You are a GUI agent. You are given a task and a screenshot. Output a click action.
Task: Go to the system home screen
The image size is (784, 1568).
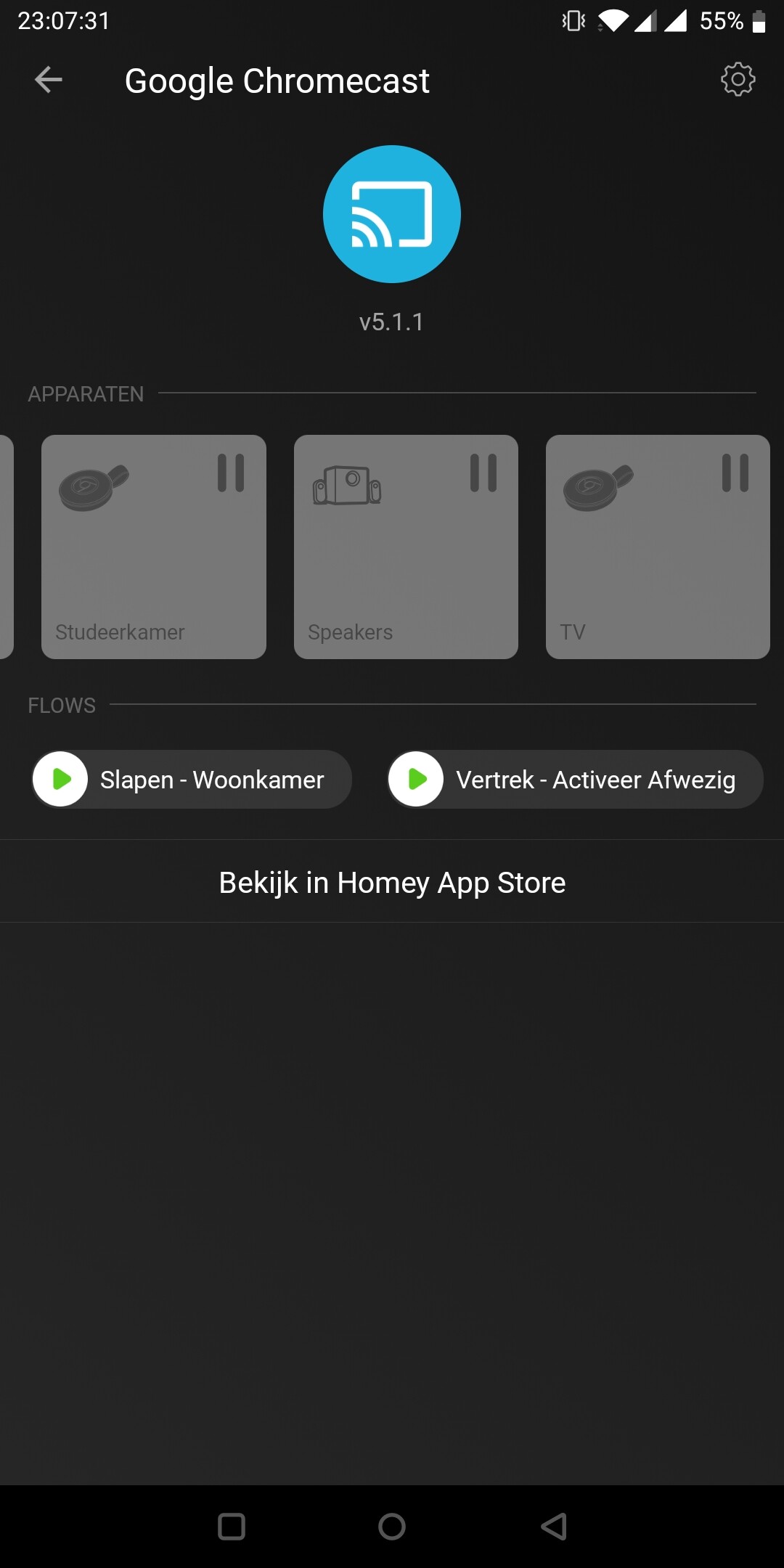(x=392, y=1526)
